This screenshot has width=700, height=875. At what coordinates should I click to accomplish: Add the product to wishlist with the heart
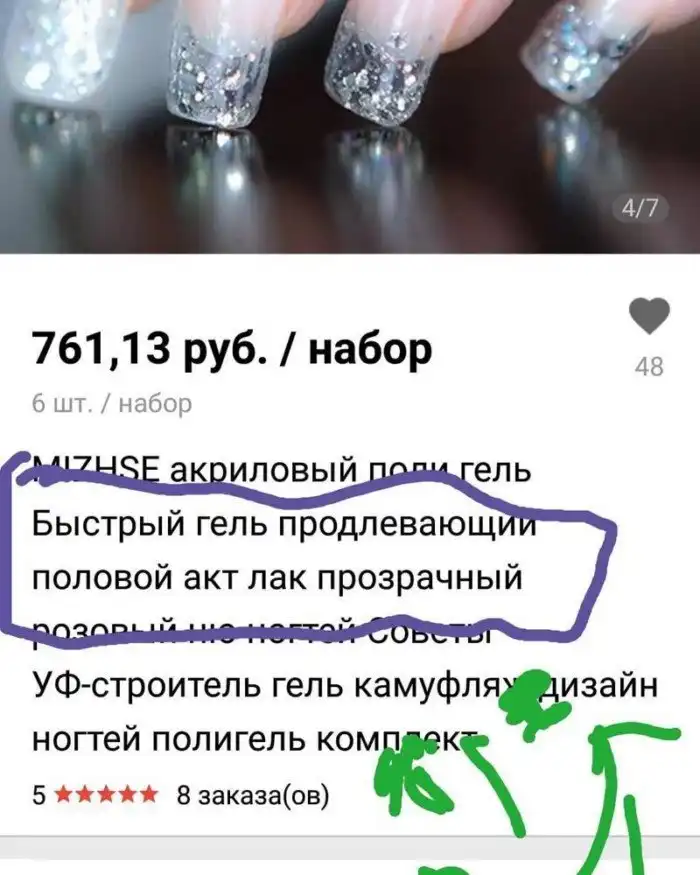point(648,317)
